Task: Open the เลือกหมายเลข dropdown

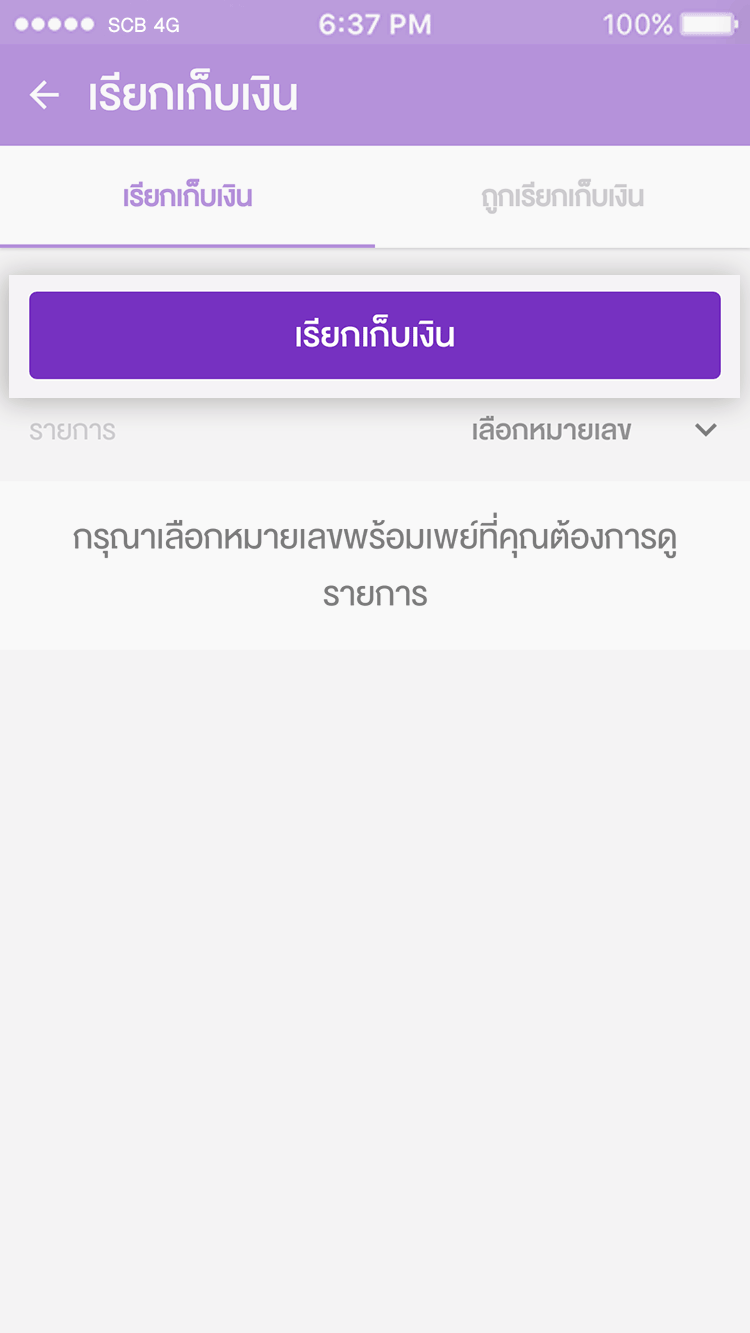Action: coord(594,431)
